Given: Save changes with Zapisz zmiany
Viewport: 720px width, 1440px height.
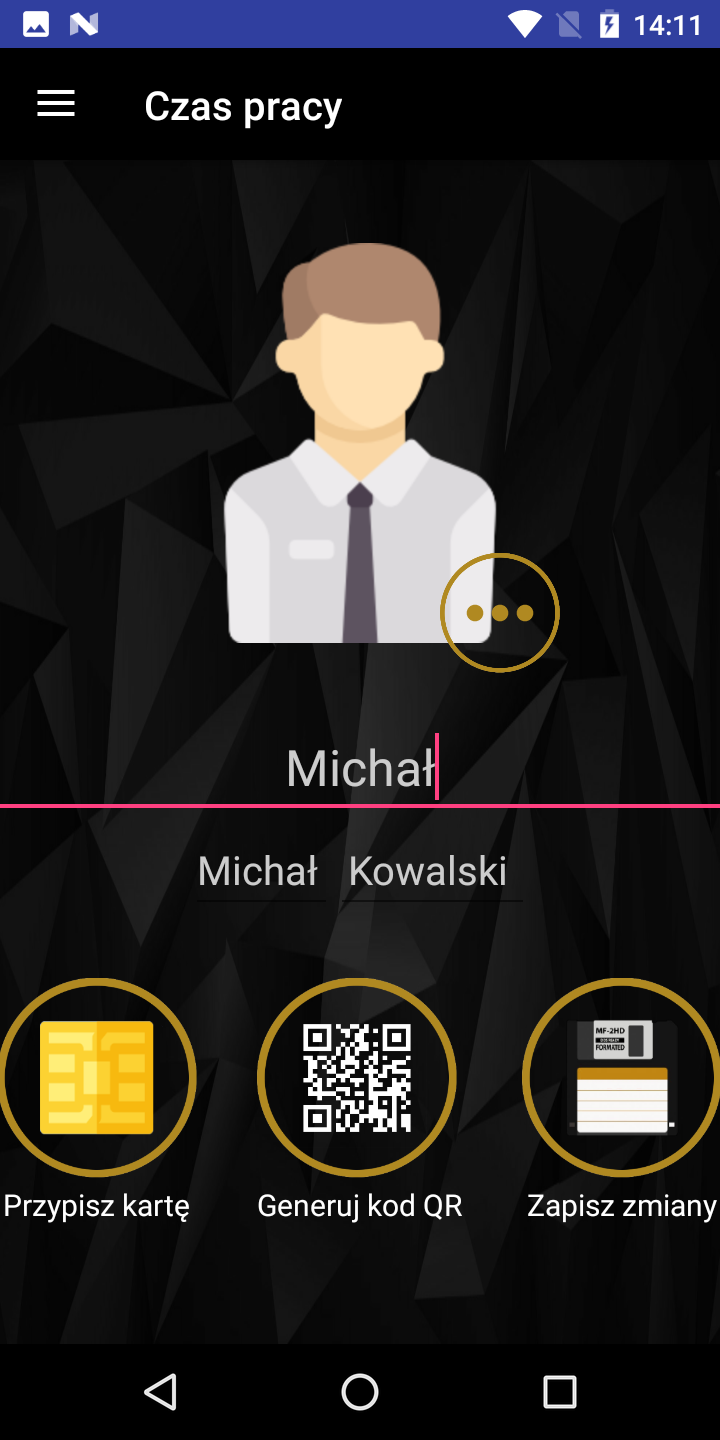Looking at the screenshot, I should (x=621, y=1078).
